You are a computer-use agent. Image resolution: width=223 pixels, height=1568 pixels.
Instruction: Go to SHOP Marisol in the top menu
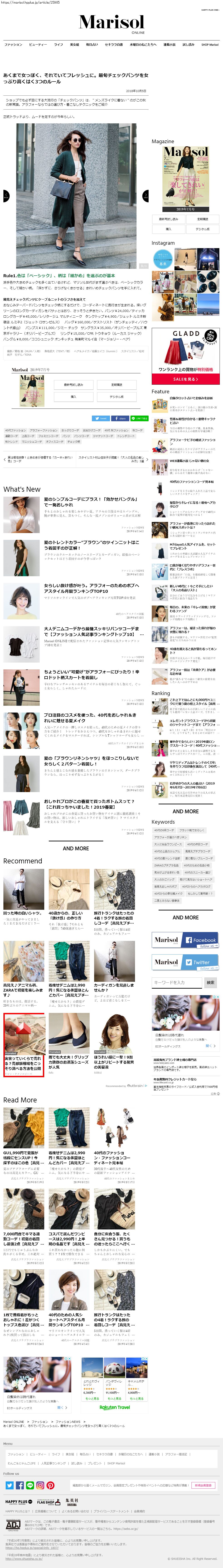[x=210, y=45]
